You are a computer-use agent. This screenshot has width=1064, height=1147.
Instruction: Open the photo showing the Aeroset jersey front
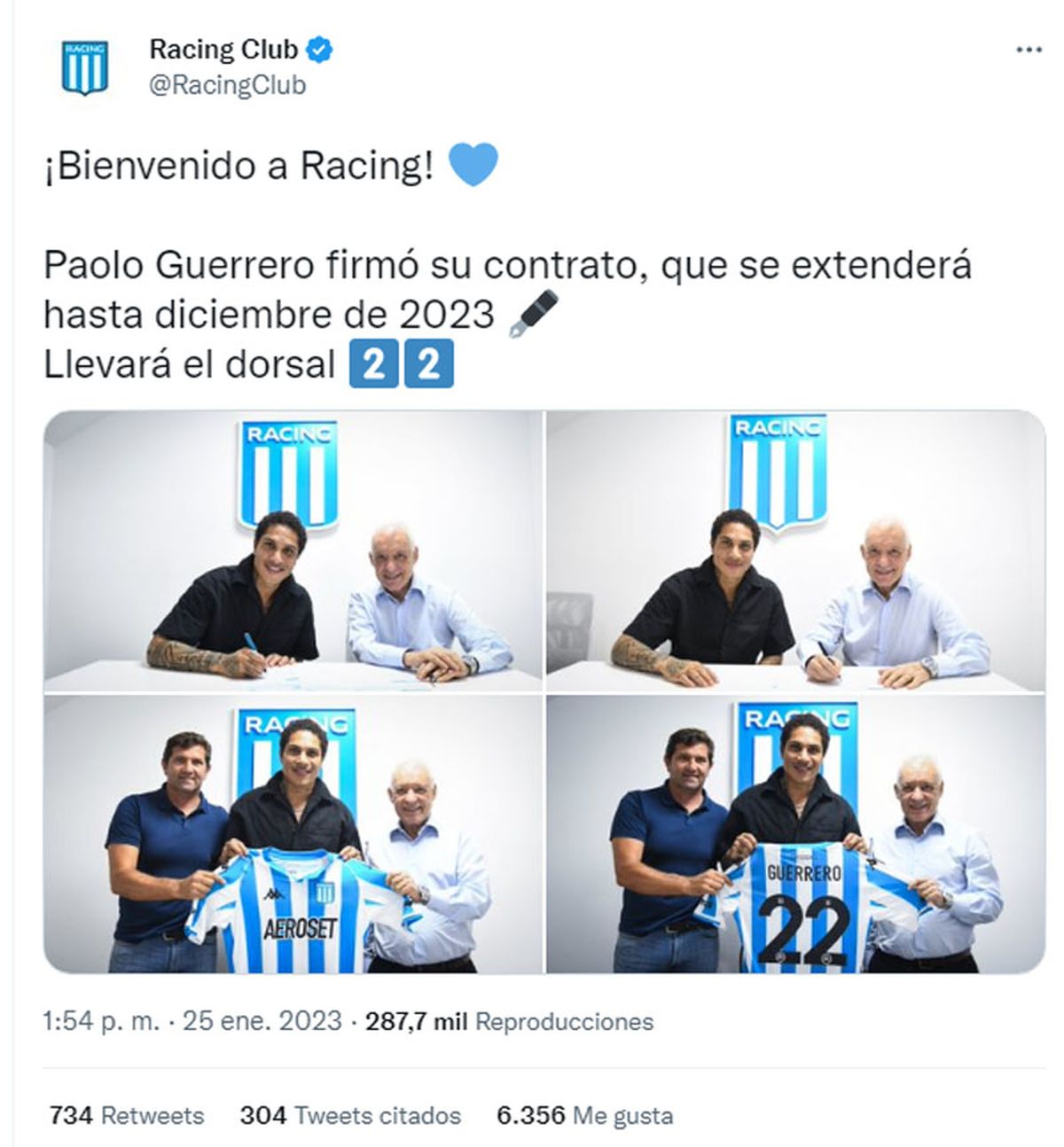(x=293, y=833)
